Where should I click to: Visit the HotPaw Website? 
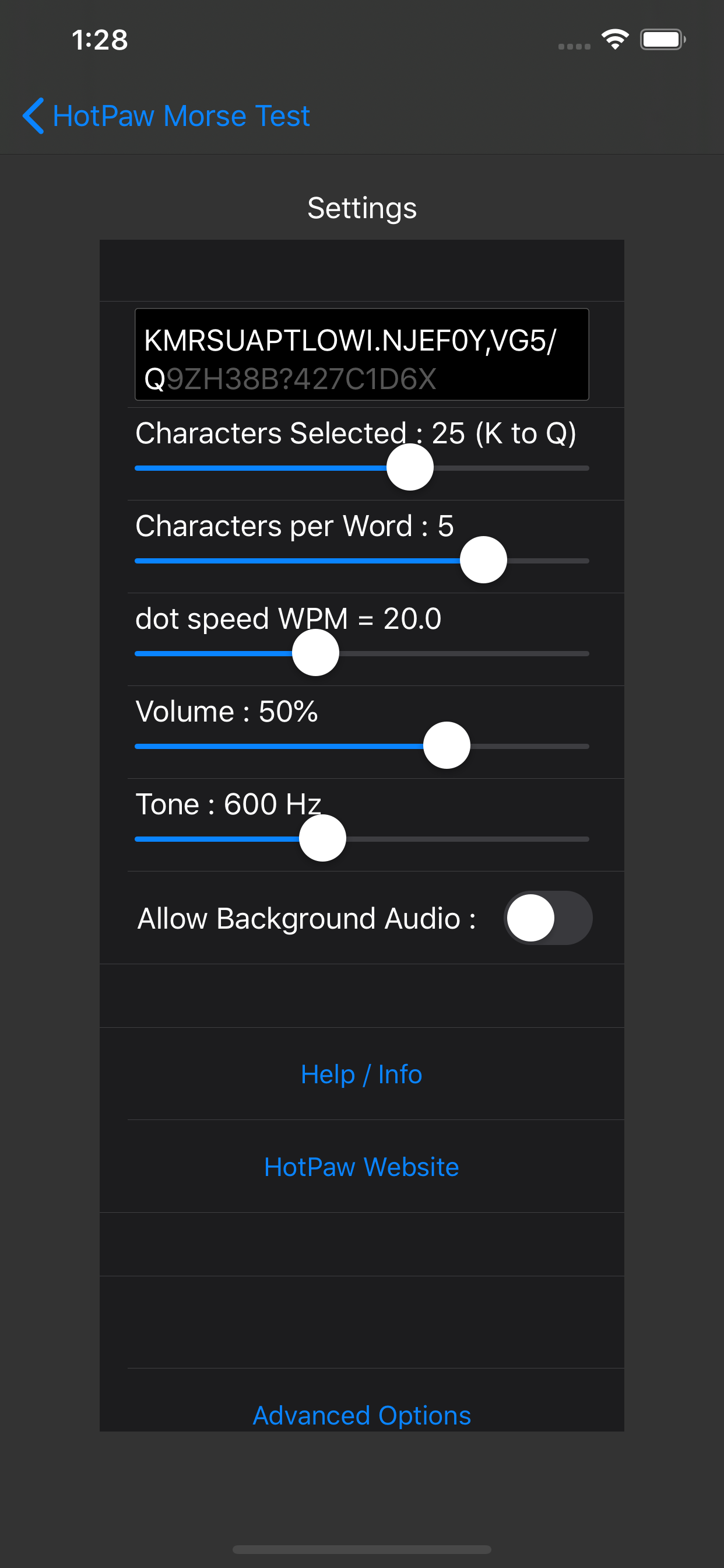[361, 1167]
